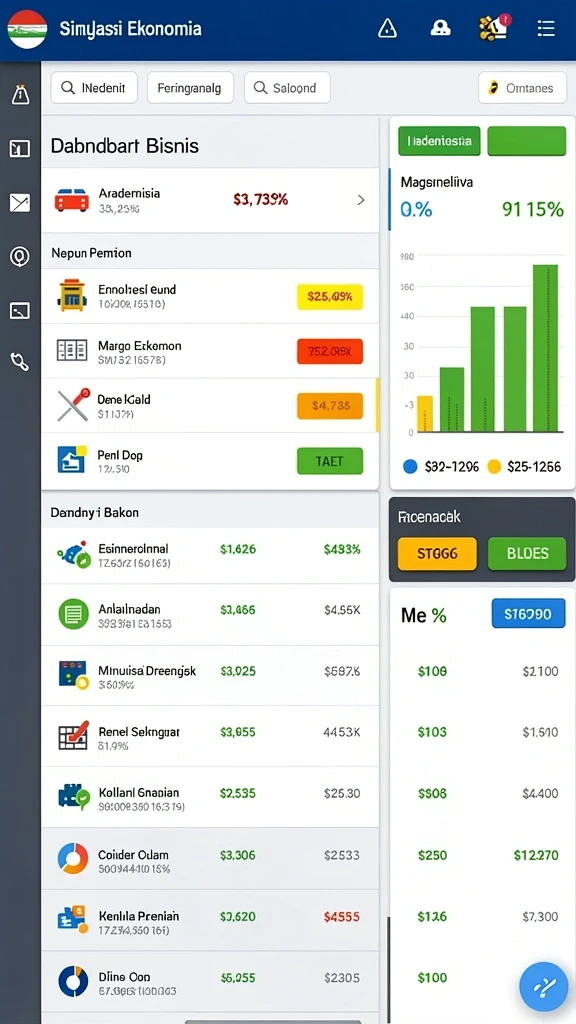This screenshot has height=1024, width=576.
Task: Tap the green BLOES button
Action: 527,554
